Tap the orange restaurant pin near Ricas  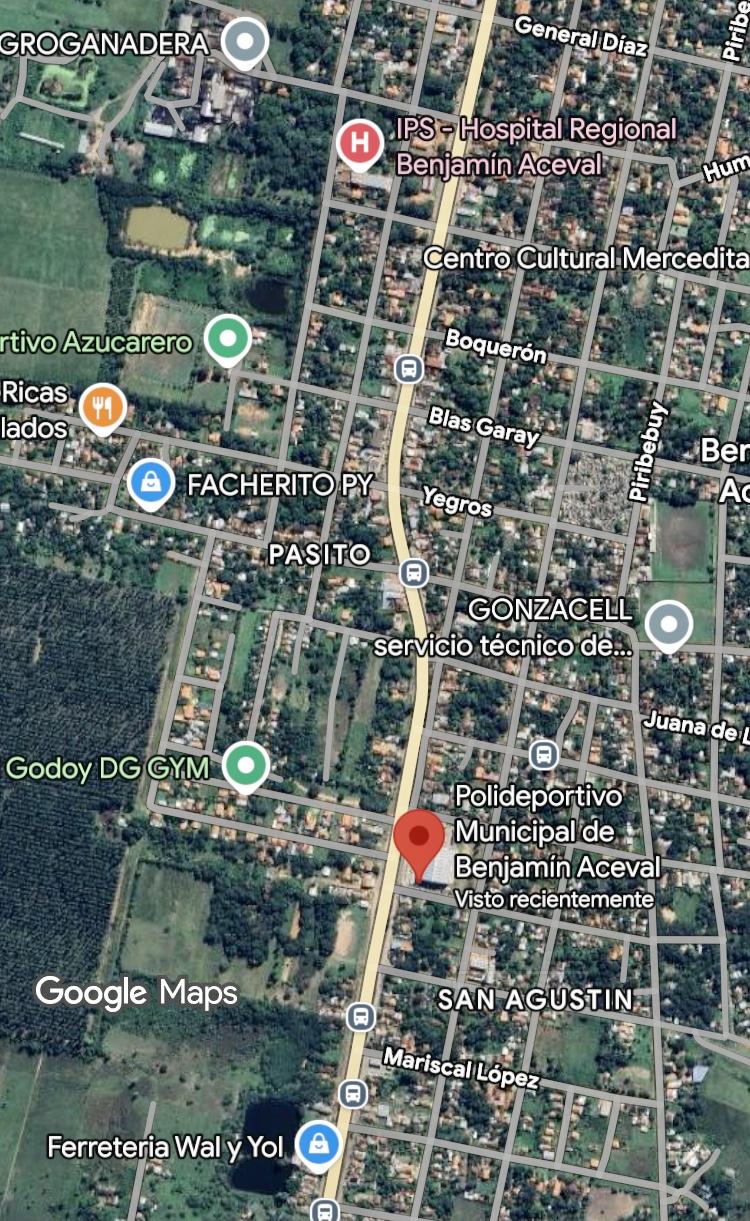point(102,407)
